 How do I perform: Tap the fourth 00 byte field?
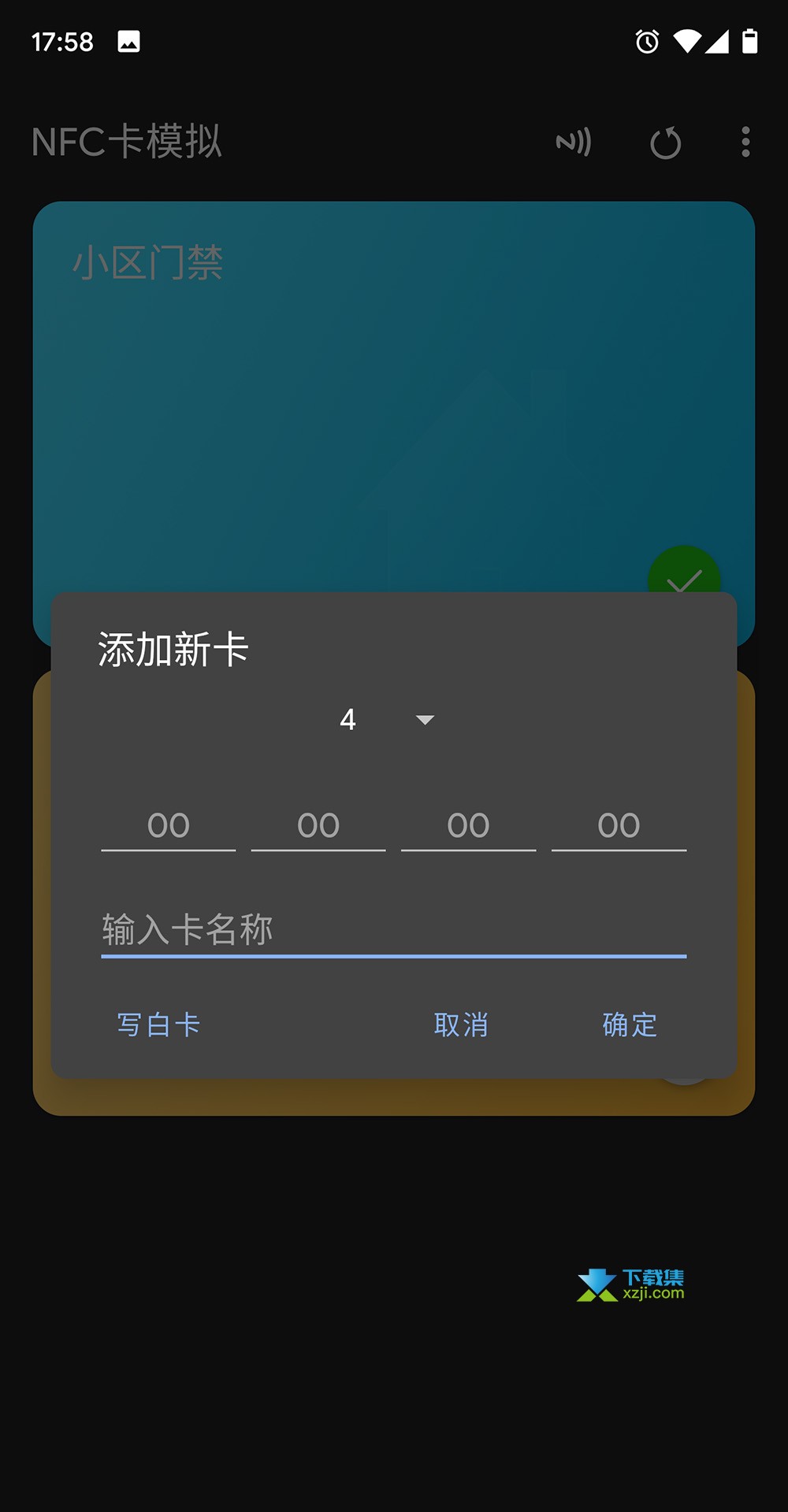(x=619, y=826)
